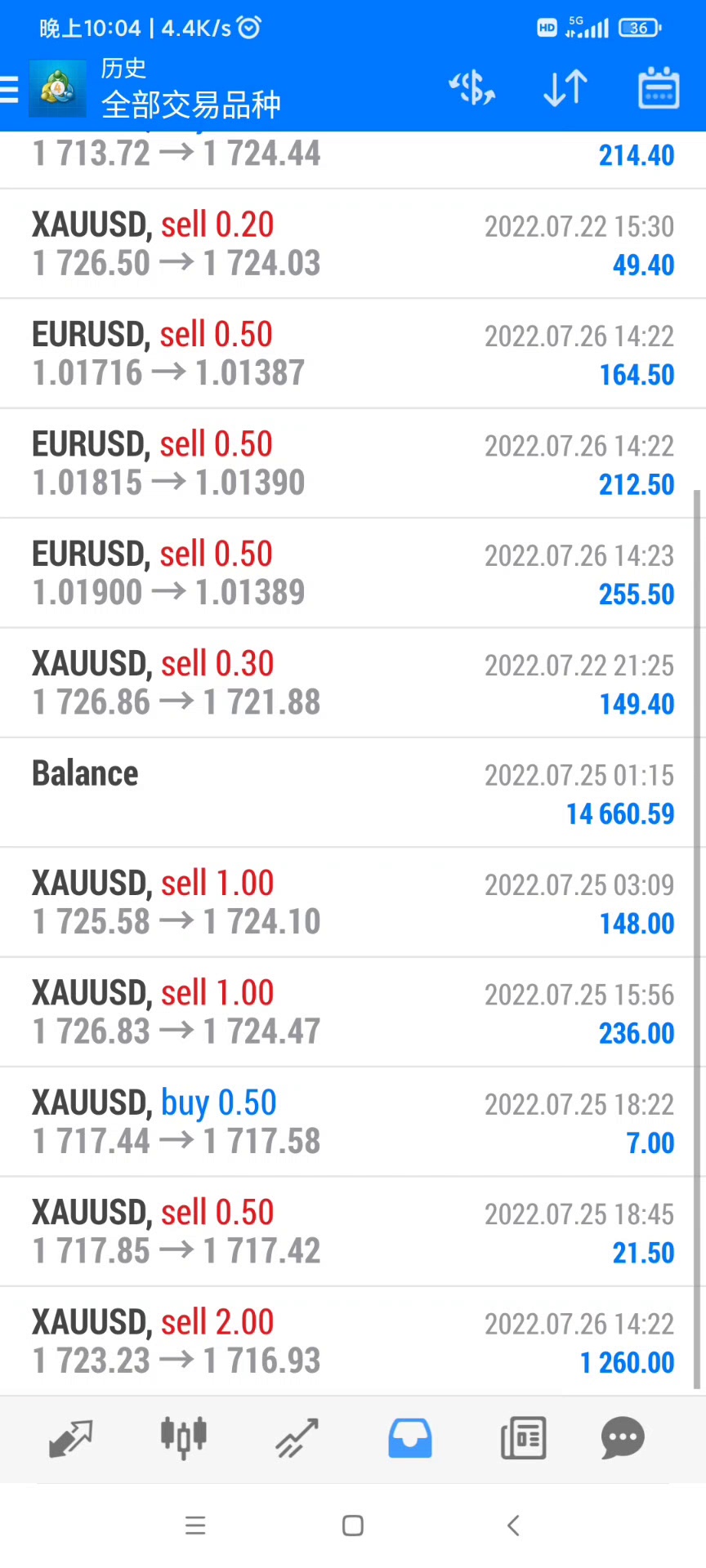Expand EURUSD sell trade with 164.50 profit
The width and height of the screenshot is (706, 1568).
coord(353,353)
